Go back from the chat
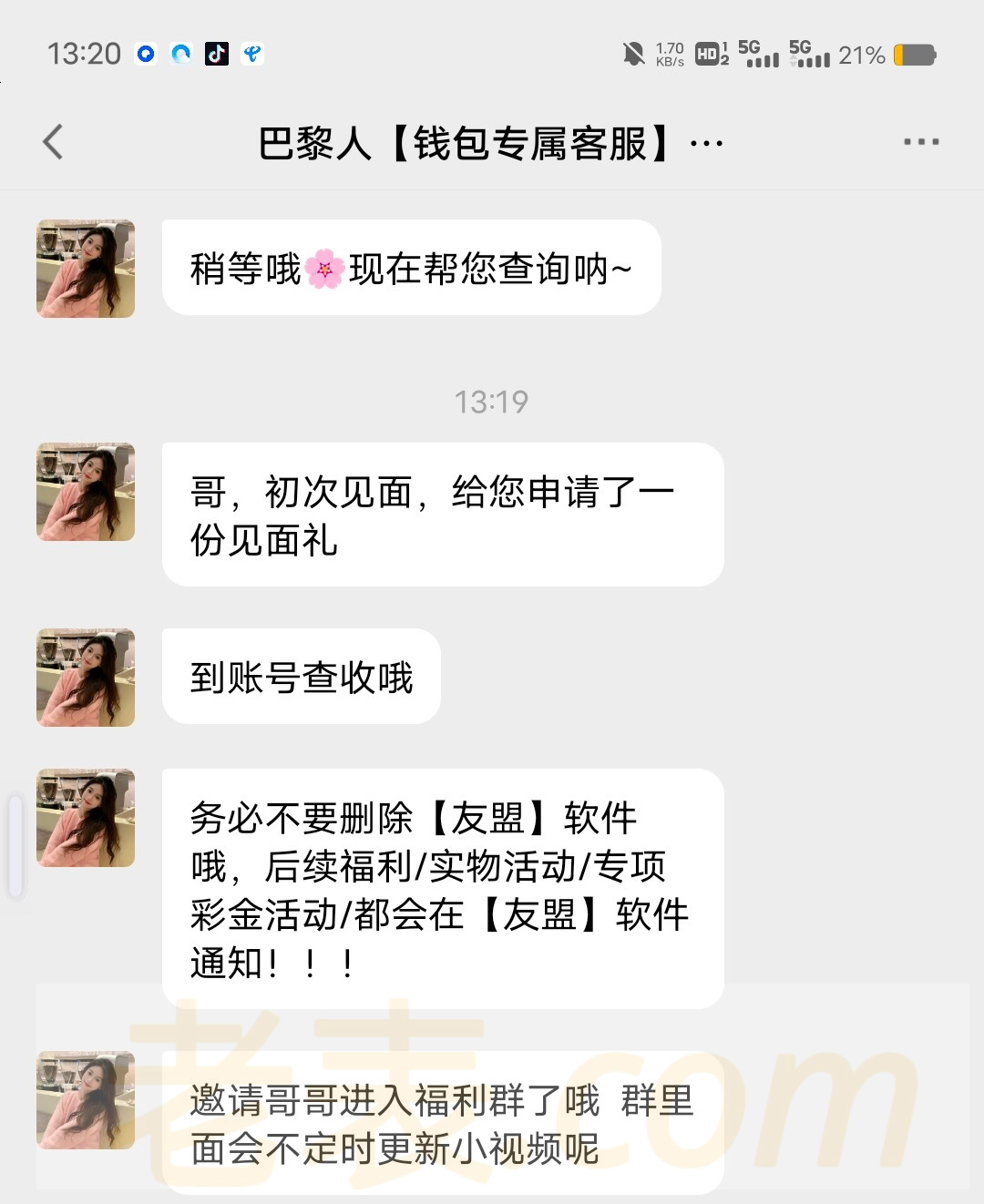The width and height of the screenshot is (984, 1204). 53,142
